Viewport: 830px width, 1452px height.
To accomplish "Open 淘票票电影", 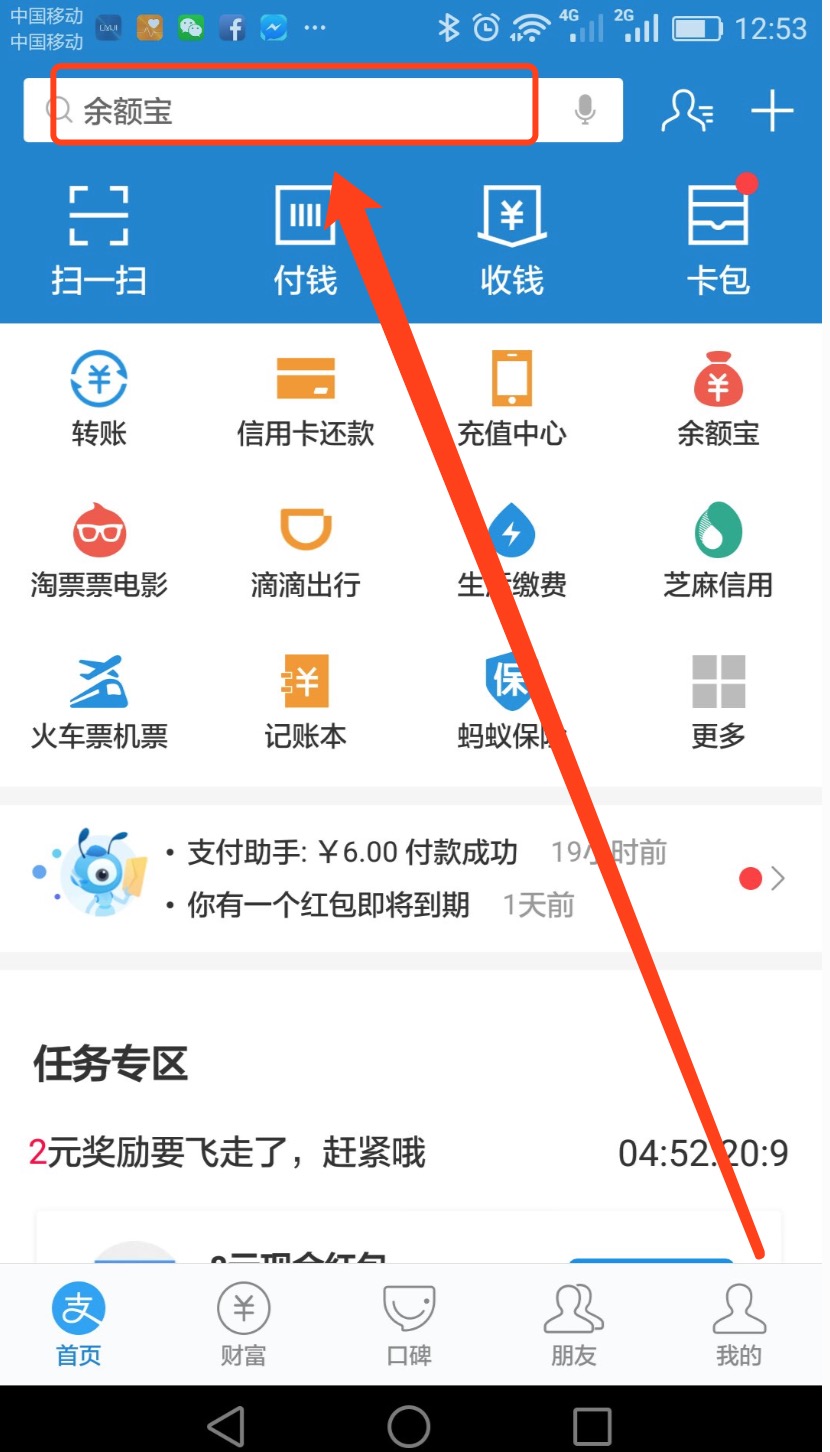I will pyautogui.click(x=99, y=550).
